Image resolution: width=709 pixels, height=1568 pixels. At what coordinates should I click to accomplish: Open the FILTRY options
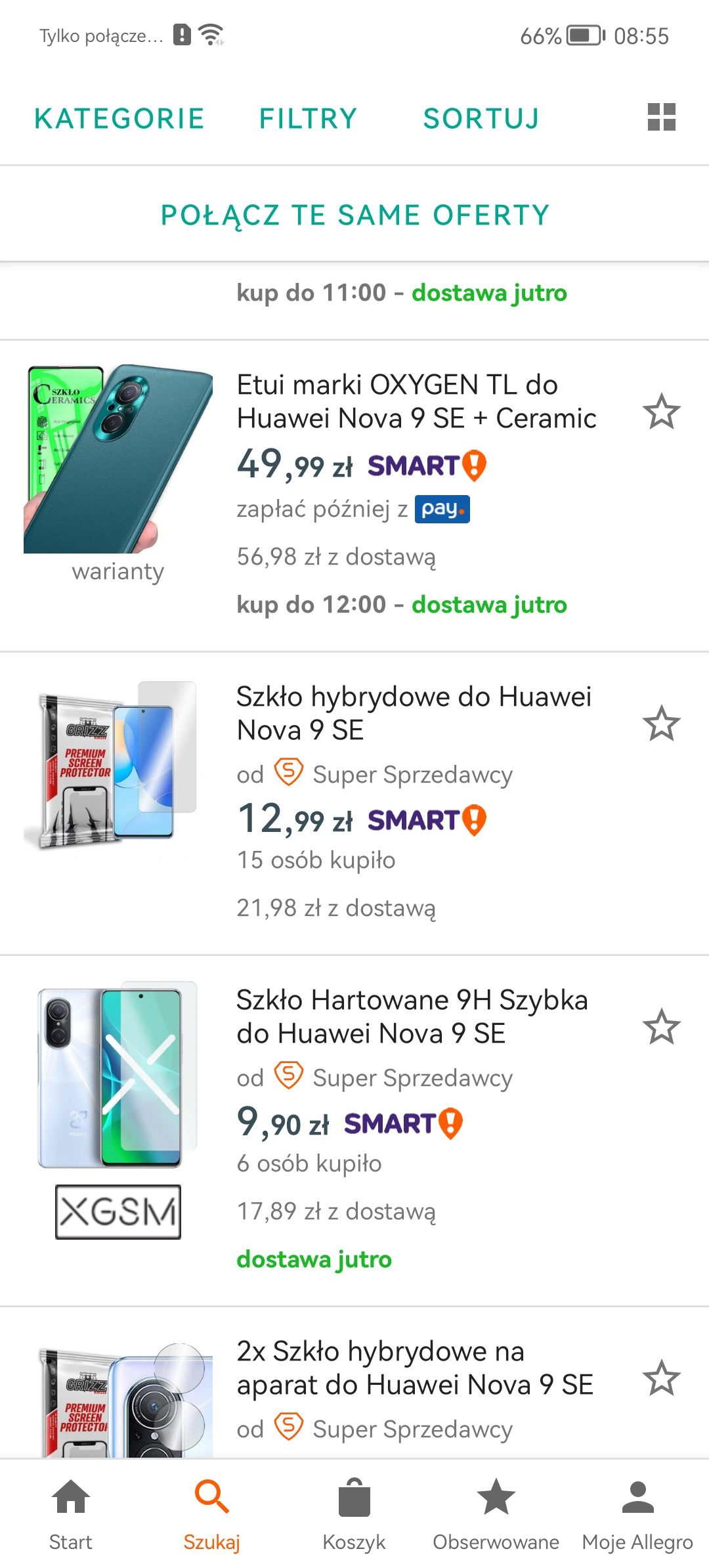(308, 119)
